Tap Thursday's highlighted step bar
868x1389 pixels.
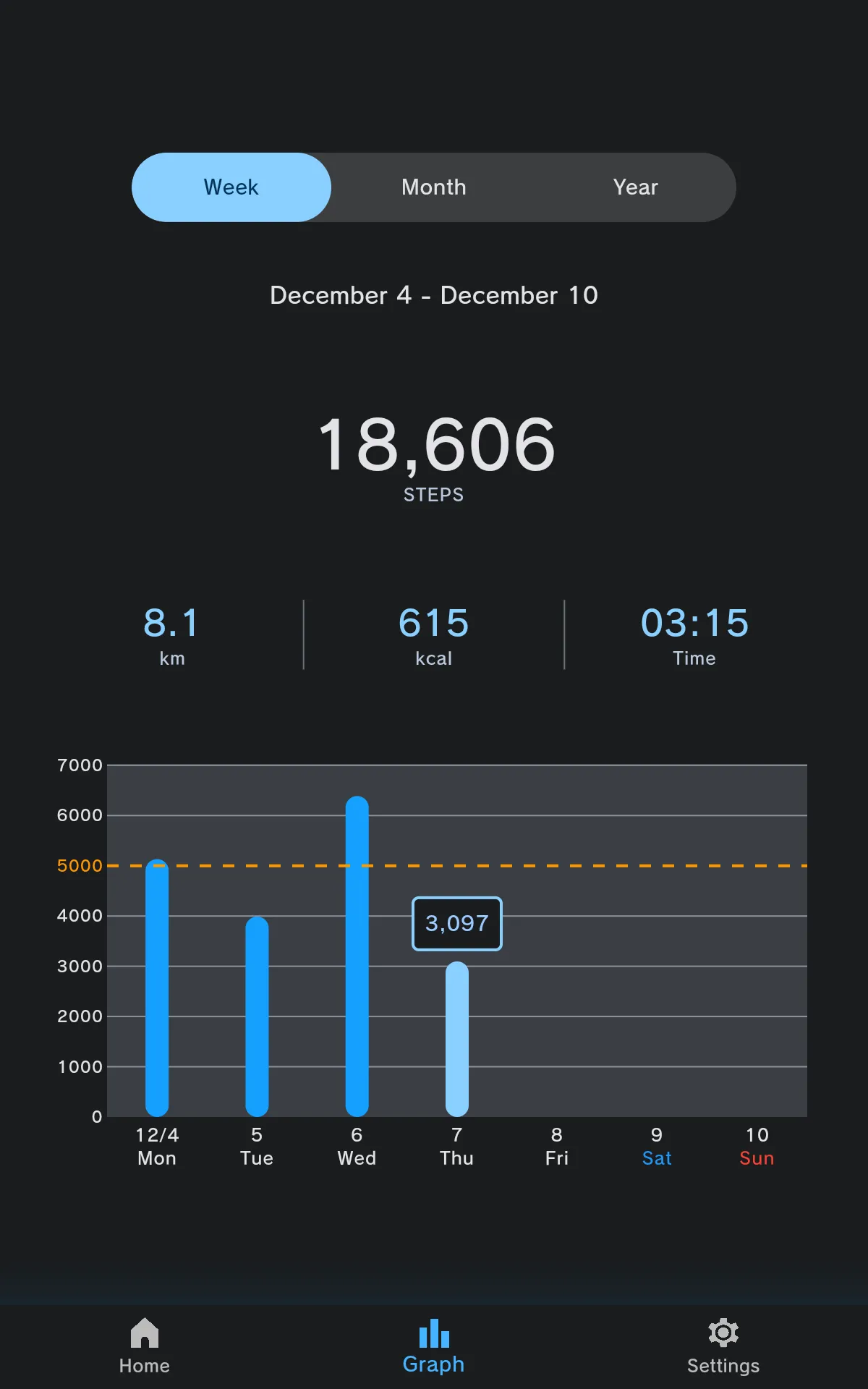457,1039
